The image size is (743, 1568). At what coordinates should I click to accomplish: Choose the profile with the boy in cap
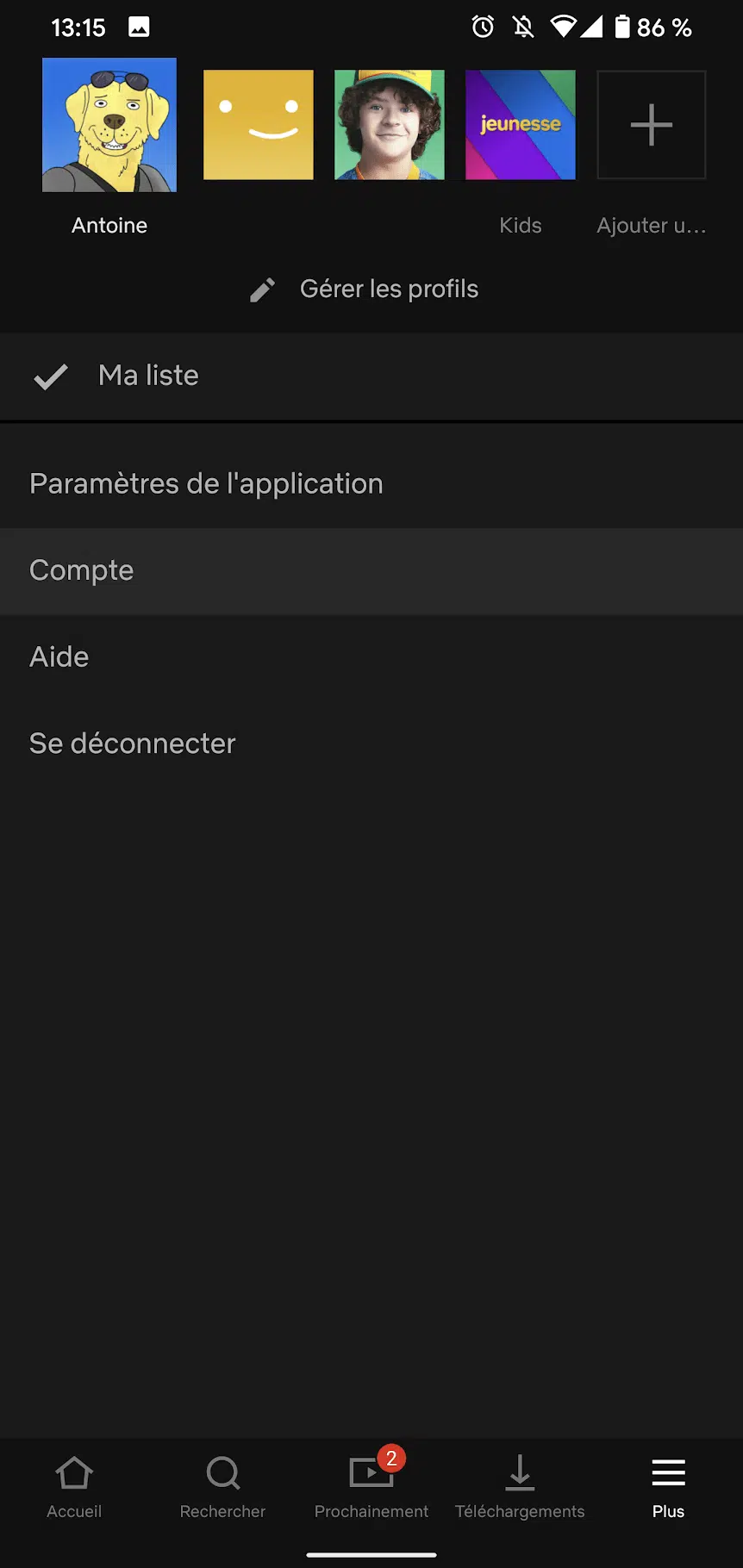(390, 125)
